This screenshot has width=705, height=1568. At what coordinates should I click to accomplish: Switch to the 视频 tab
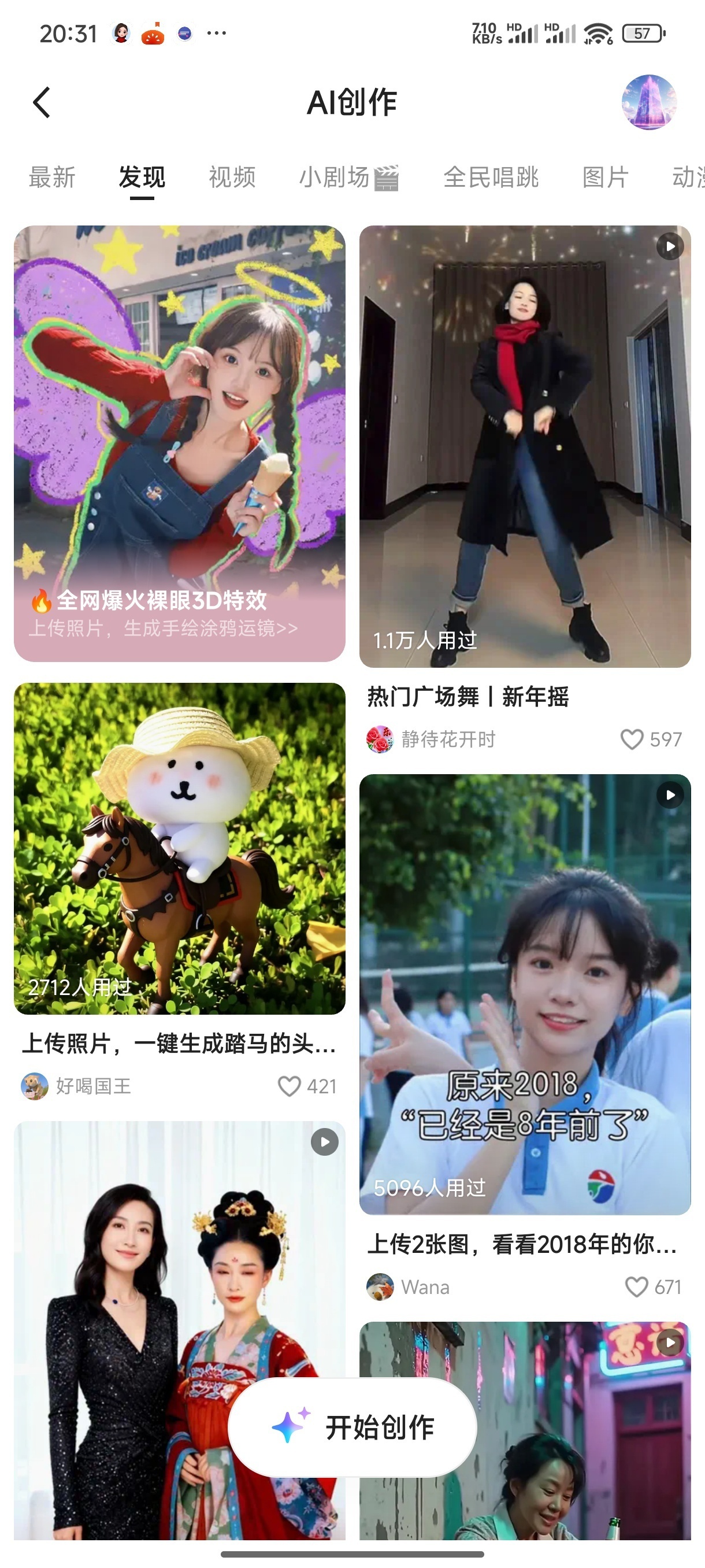tap(232, 177)
